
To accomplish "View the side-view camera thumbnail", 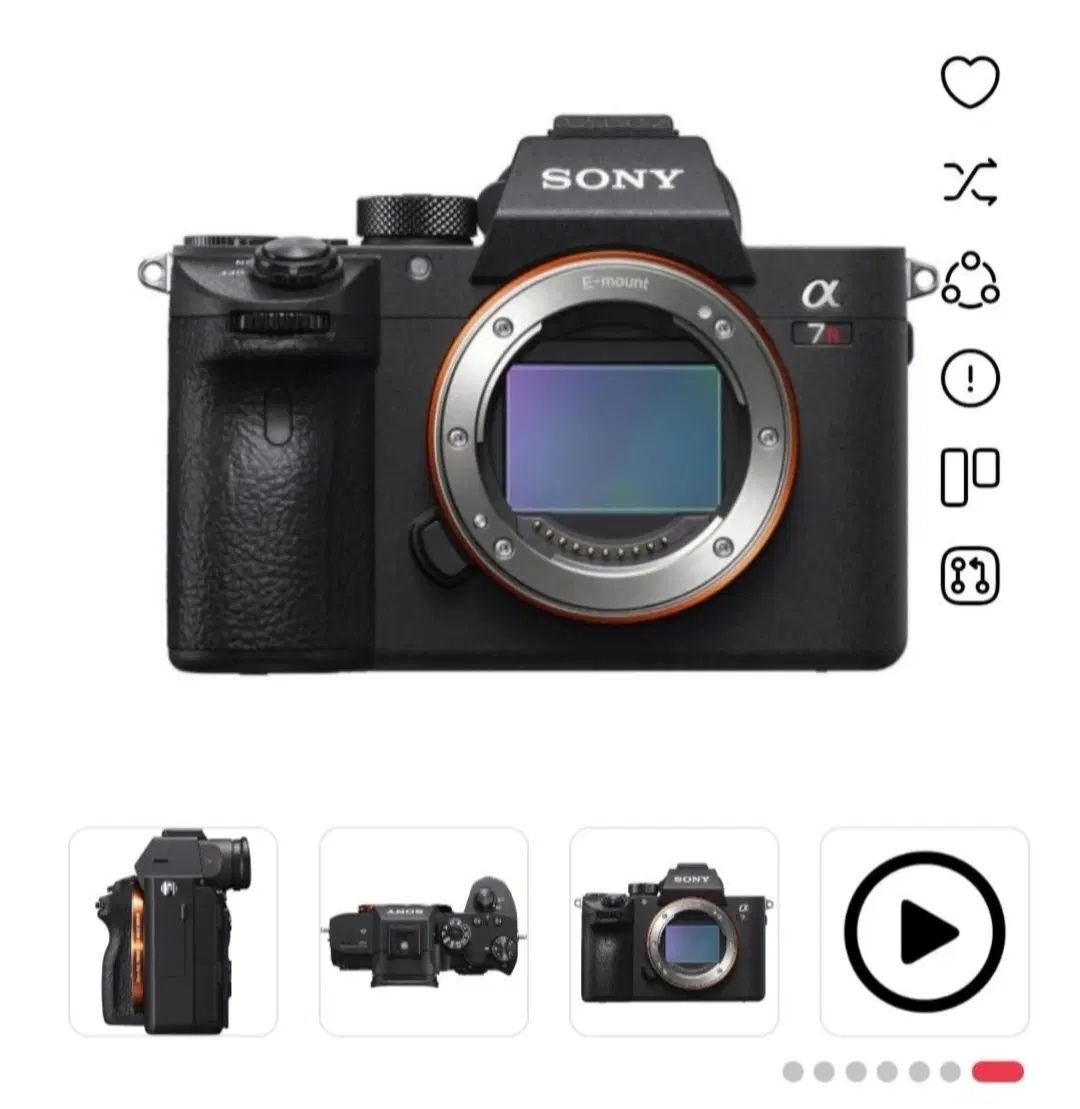I will point(173,931).
